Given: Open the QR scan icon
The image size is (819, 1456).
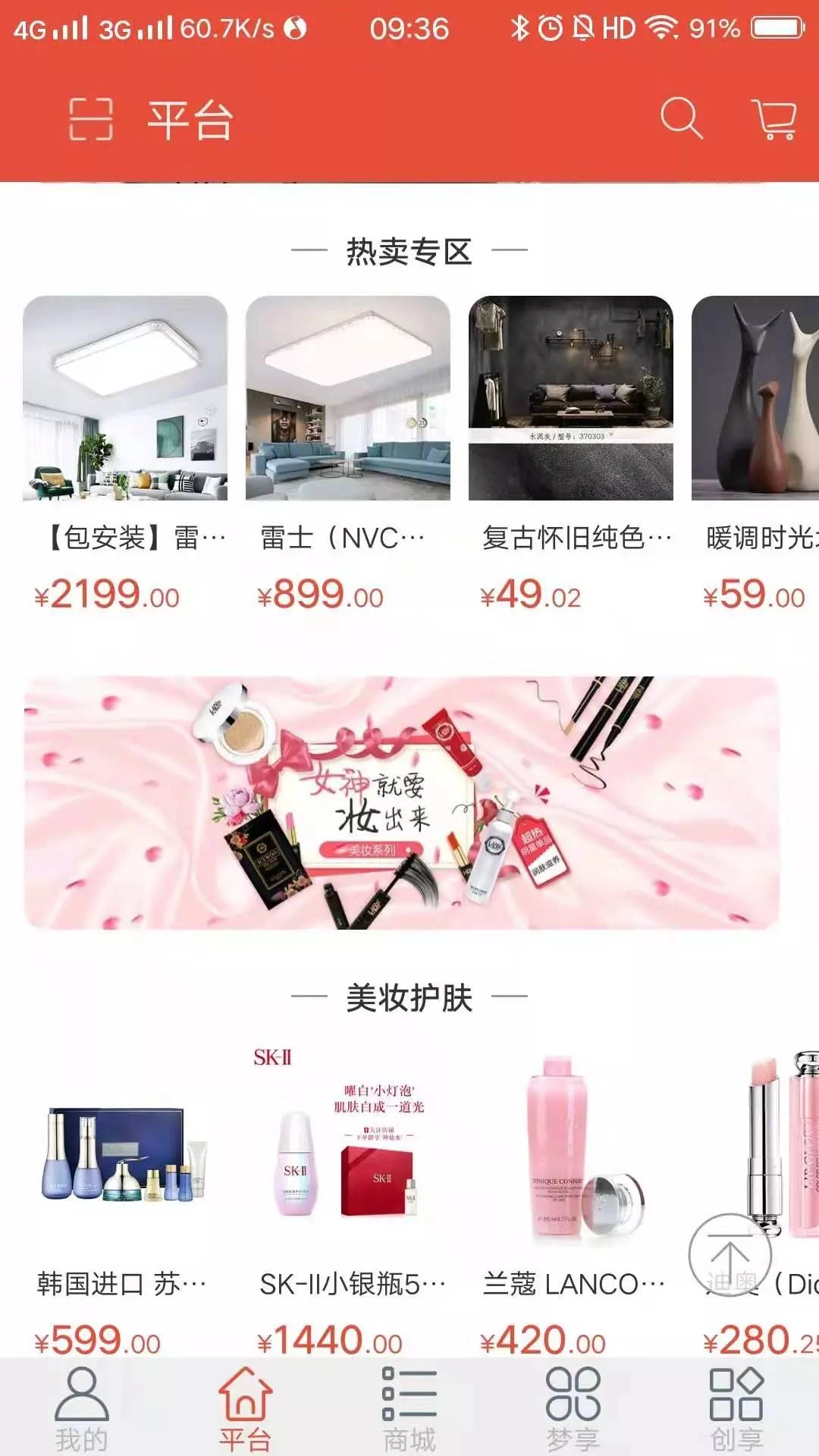Looking at the screenshot, I should (91, 119).
